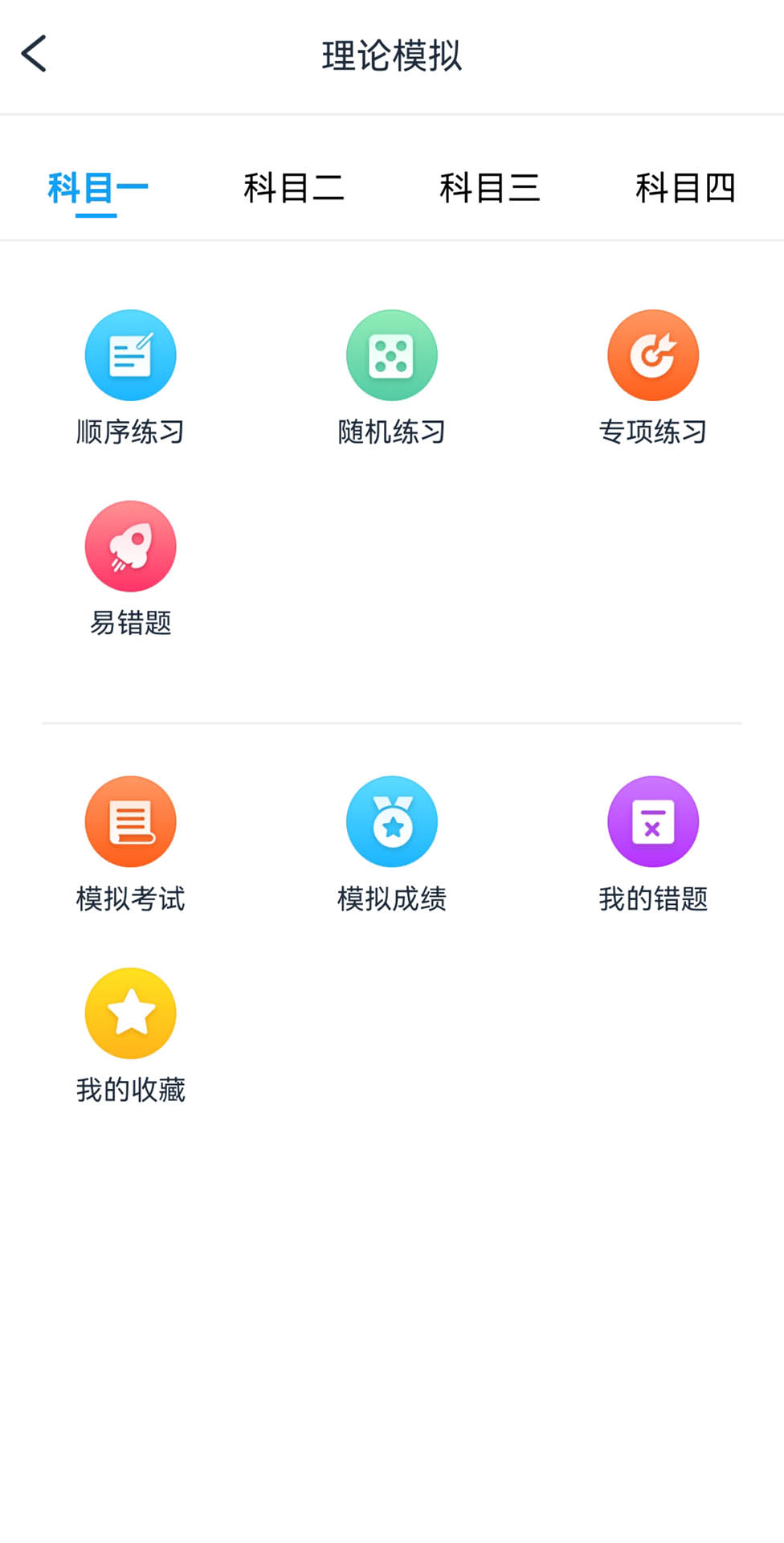Screen dimensions: 784x1543
Task: Switch to the 科目二 tab
Action: click(x=294, y=188)
